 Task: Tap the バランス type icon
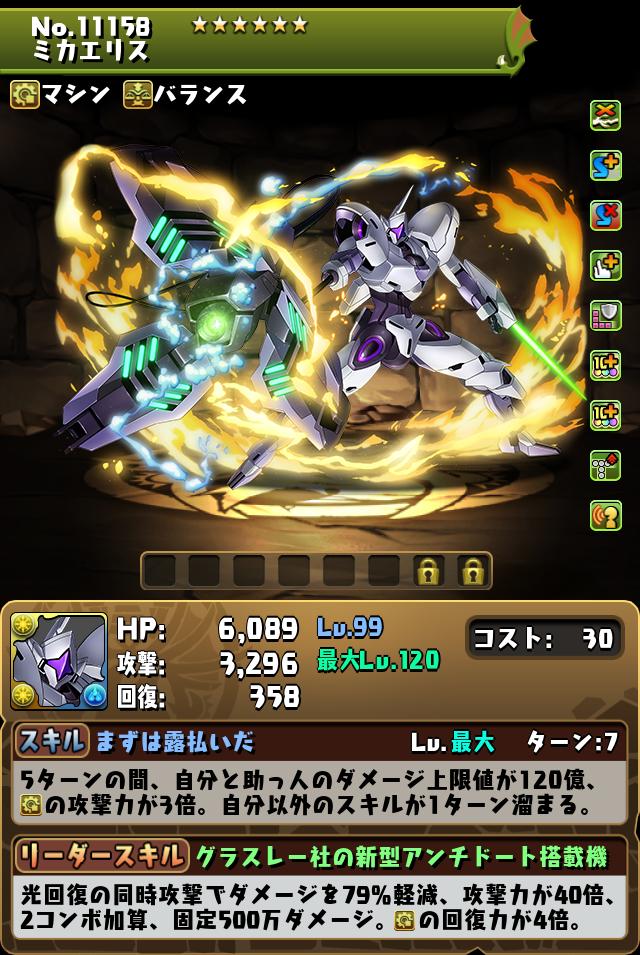coord(138,95)
